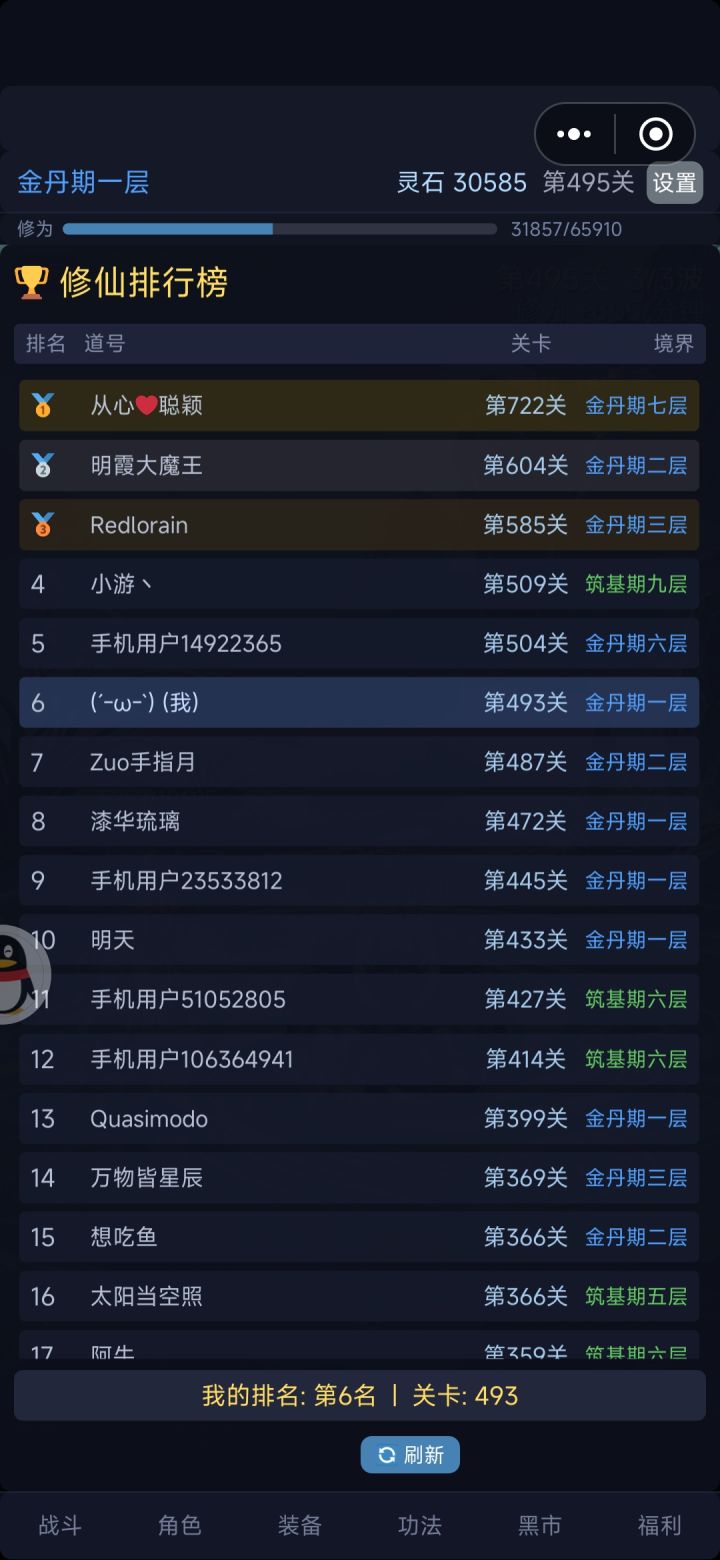
Task: Tap the circular close target icon top right
Action: tap(655, 133)
